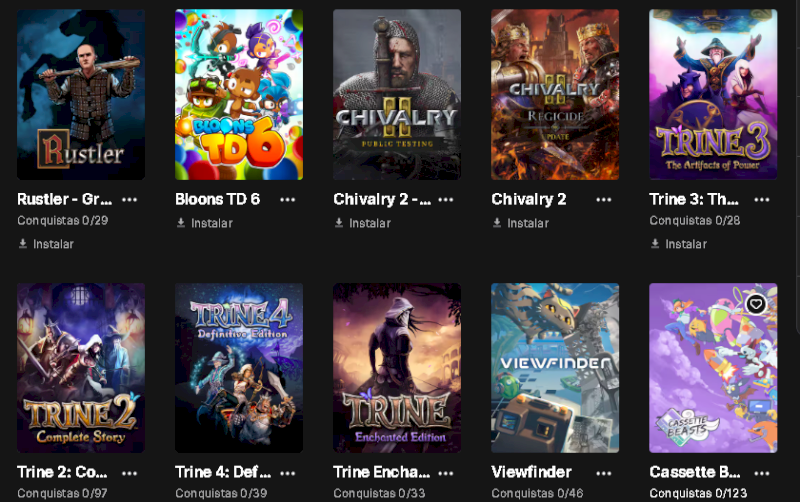Show options menu for Trine 3
Viewport: 800px width, 502px height.
[x=762, y=199]
